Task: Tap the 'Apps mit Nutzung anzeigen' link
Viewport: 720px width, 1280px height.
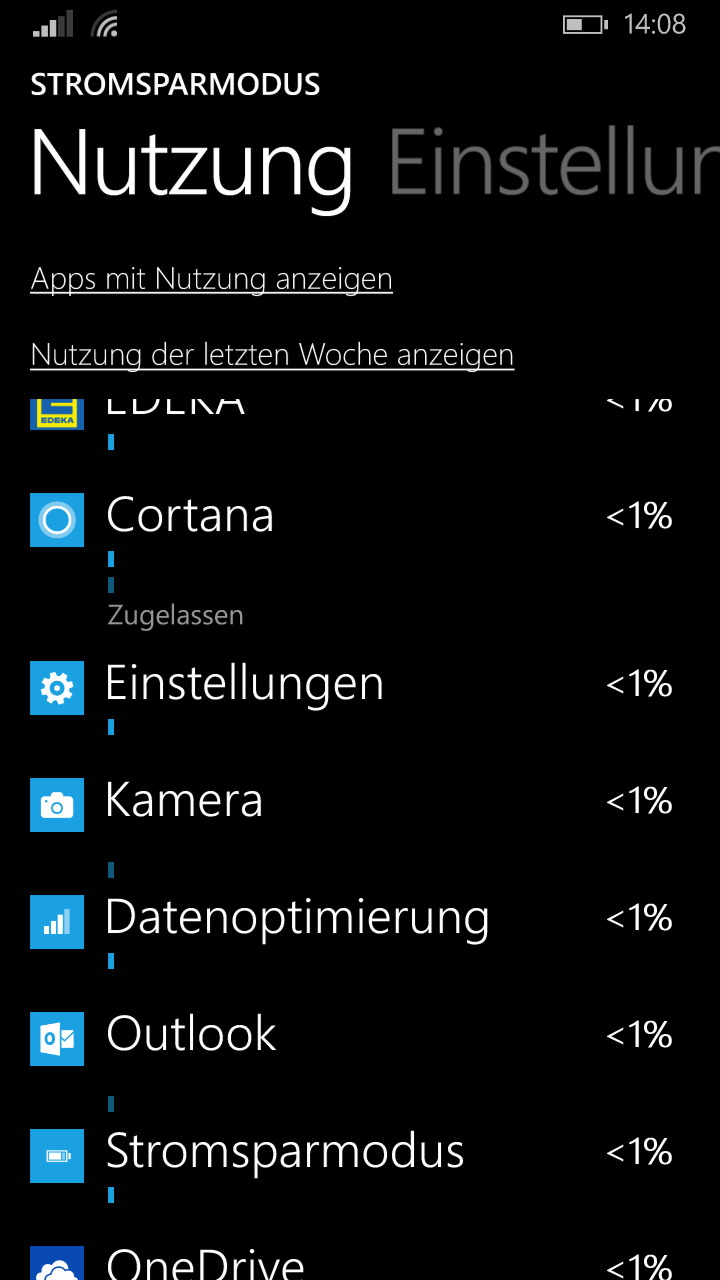Action: pos(211,279)
